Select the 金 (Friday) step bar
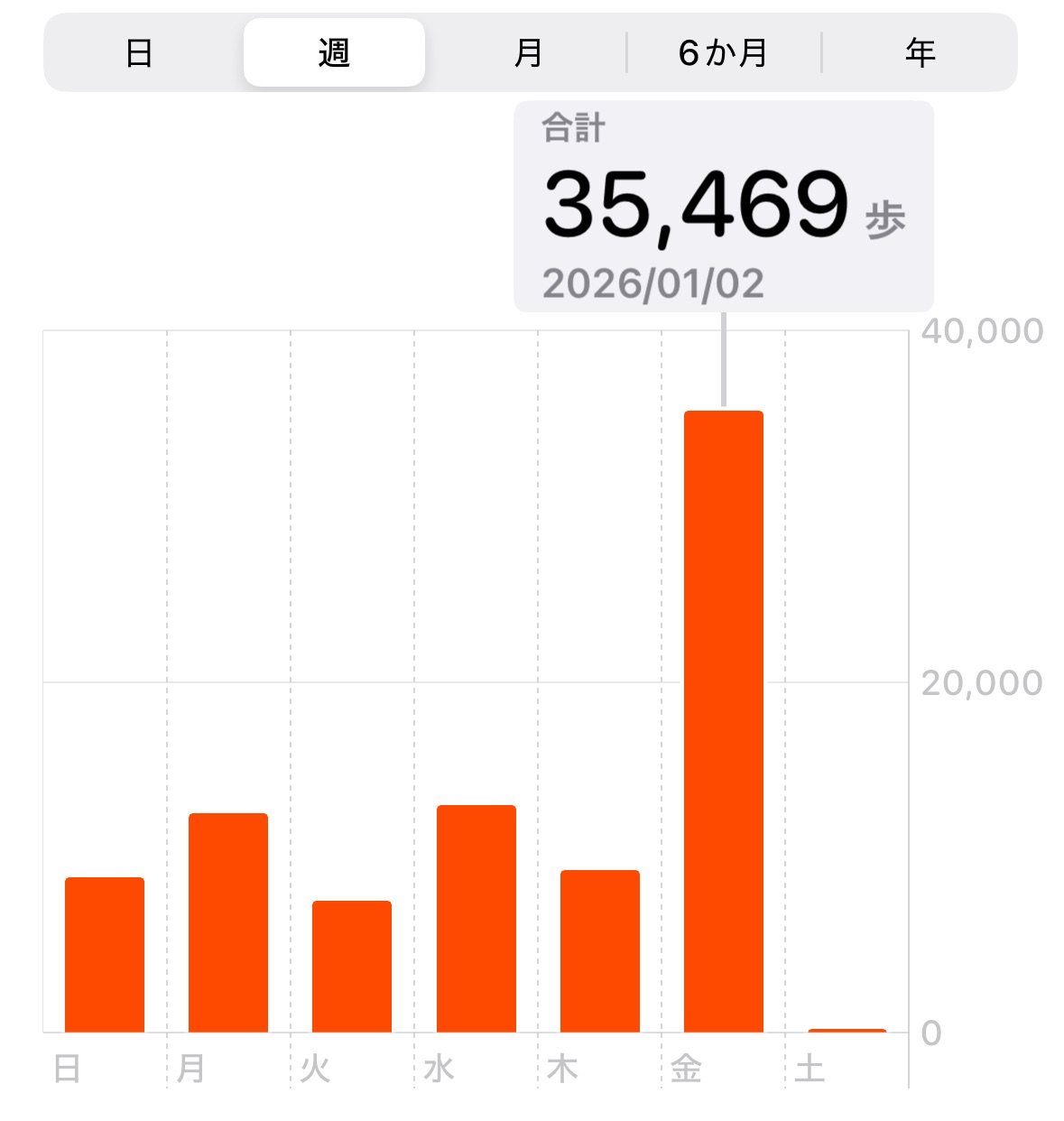The height and width of the screenshot is (1121, 1064). point(723,722)
